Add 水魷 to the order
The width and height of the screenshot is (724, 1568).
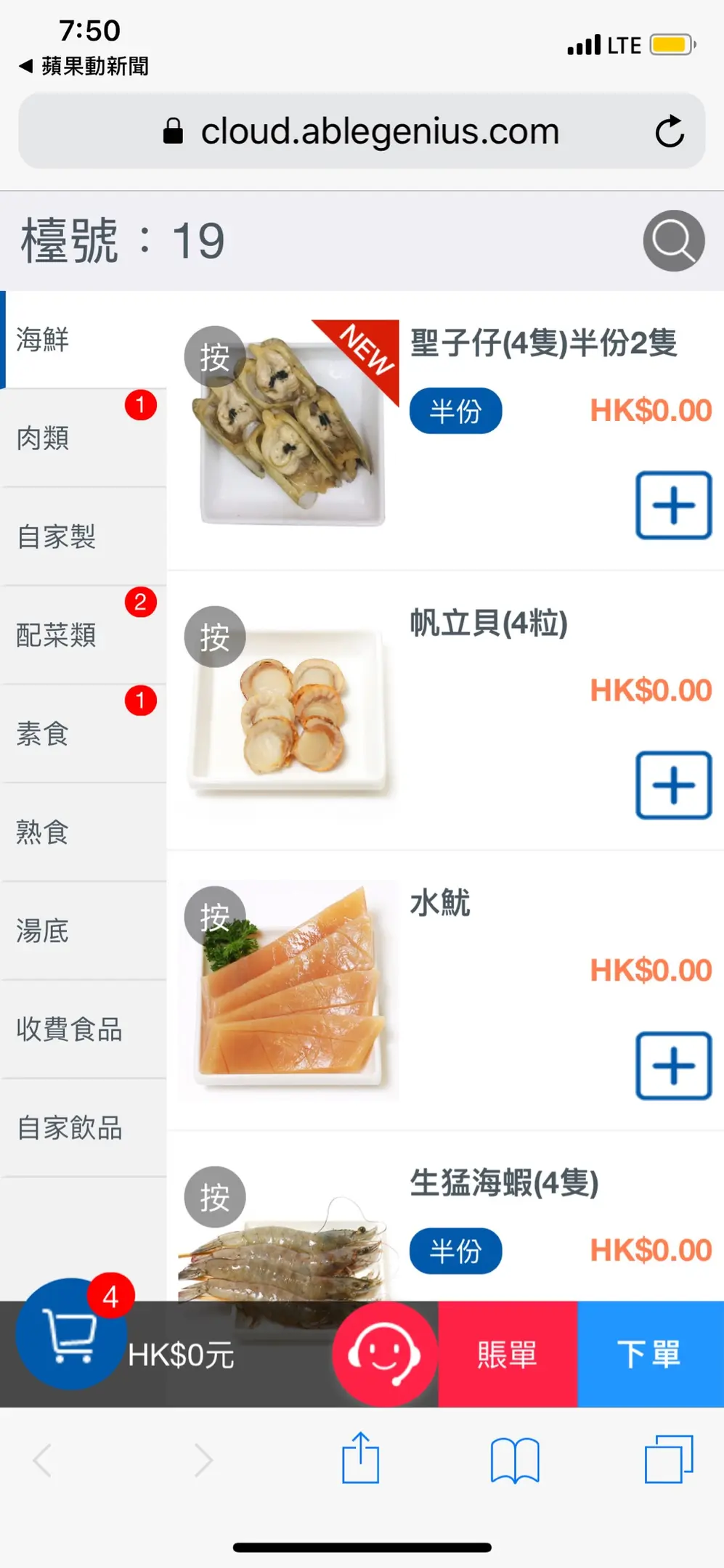pyautogui.click(x=673, y=1066)
